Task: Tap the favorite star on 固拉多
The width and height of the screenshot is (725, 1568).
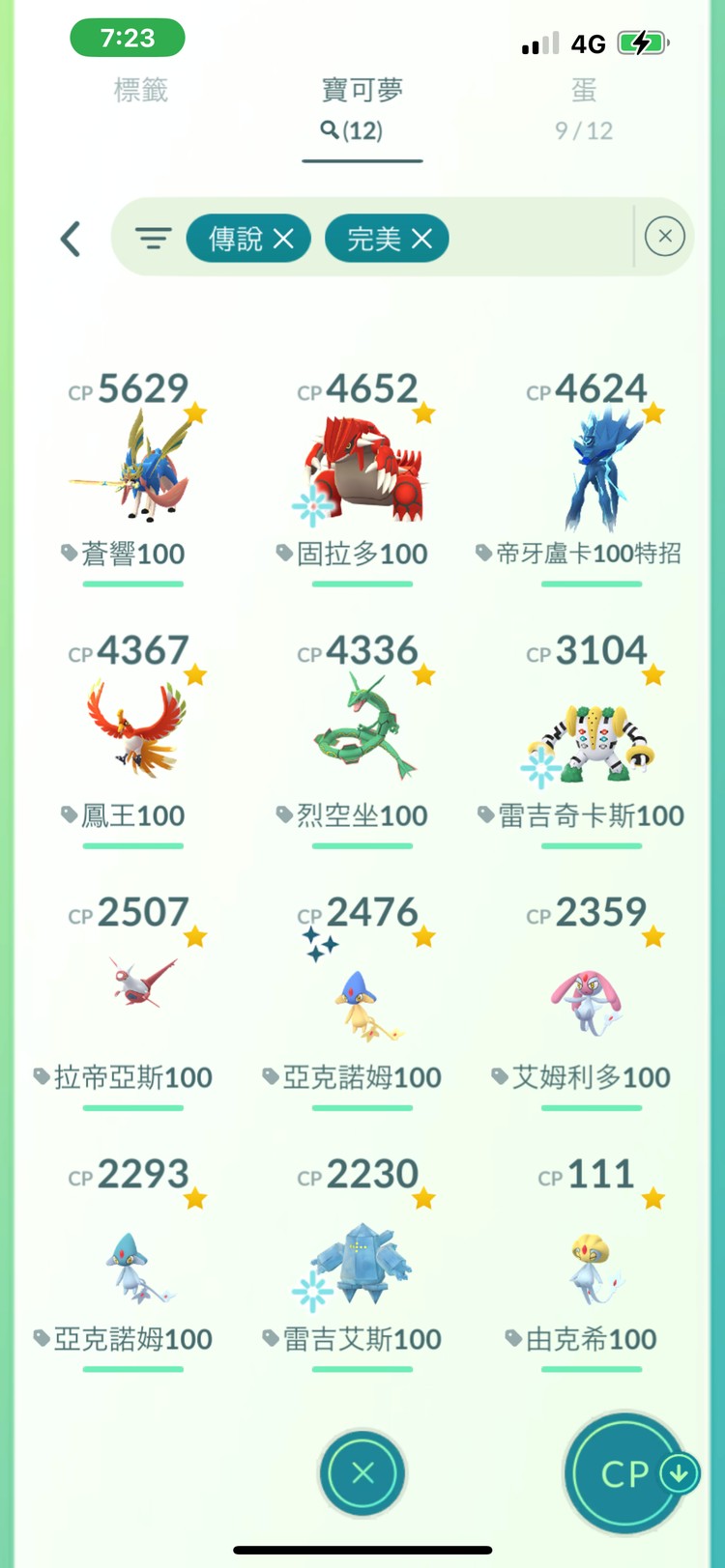Action: tap(421, 413)
